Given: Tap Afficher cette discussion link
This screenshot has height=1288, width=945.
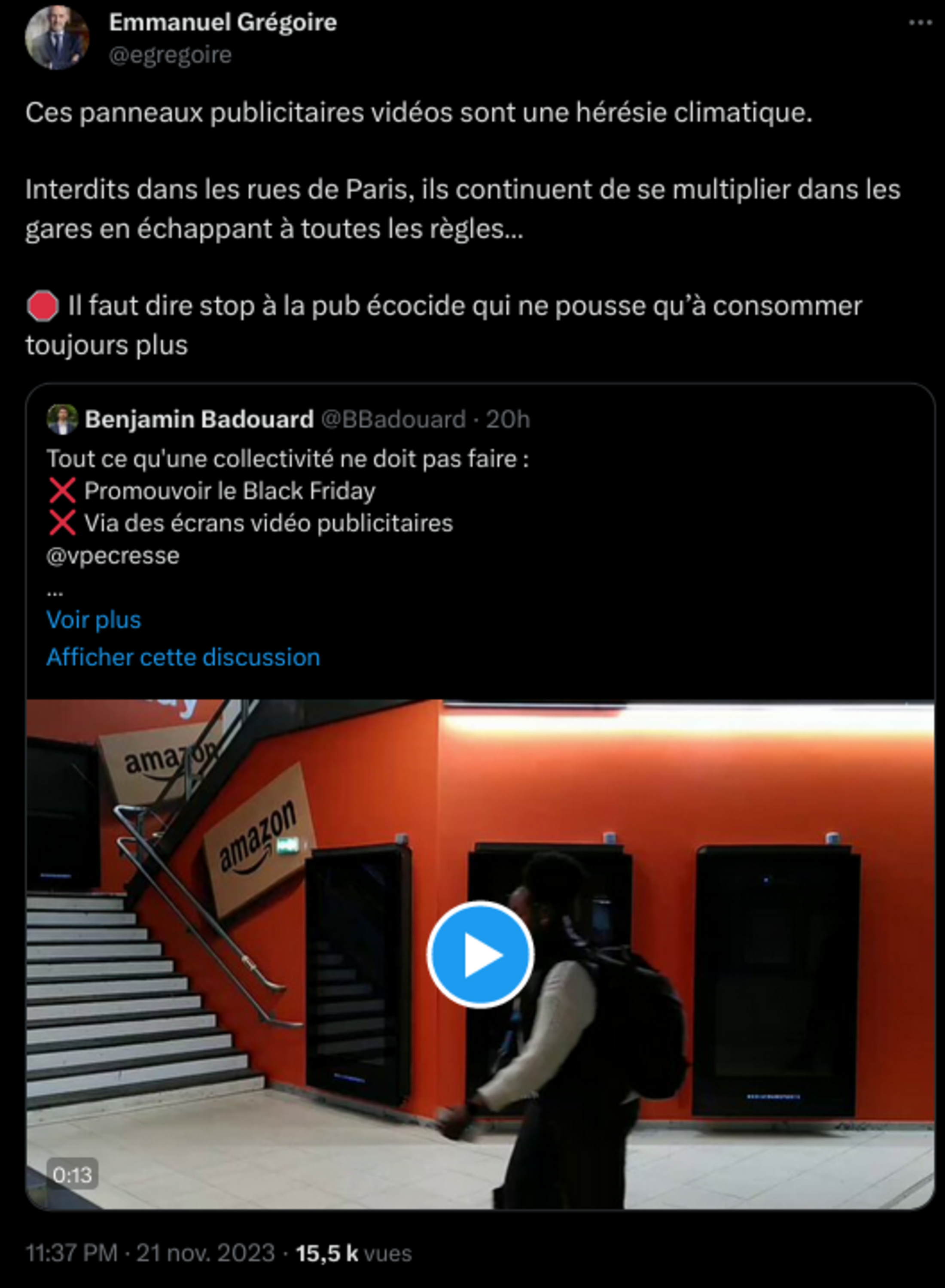Looking at the screenshot, I should 183,657.
